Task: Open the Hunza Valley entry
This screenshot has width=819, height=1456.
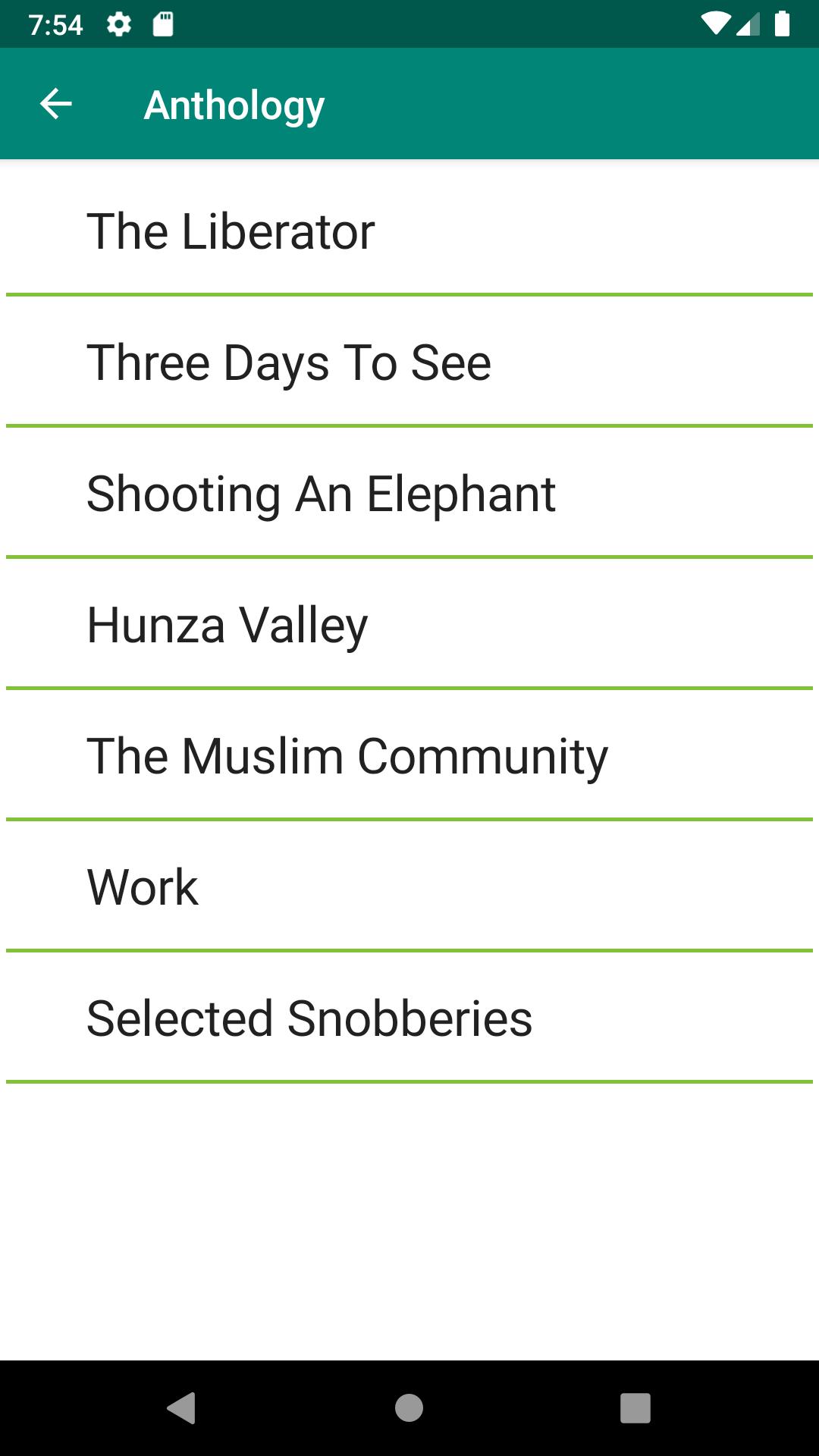Action: [x=409, y=623]
